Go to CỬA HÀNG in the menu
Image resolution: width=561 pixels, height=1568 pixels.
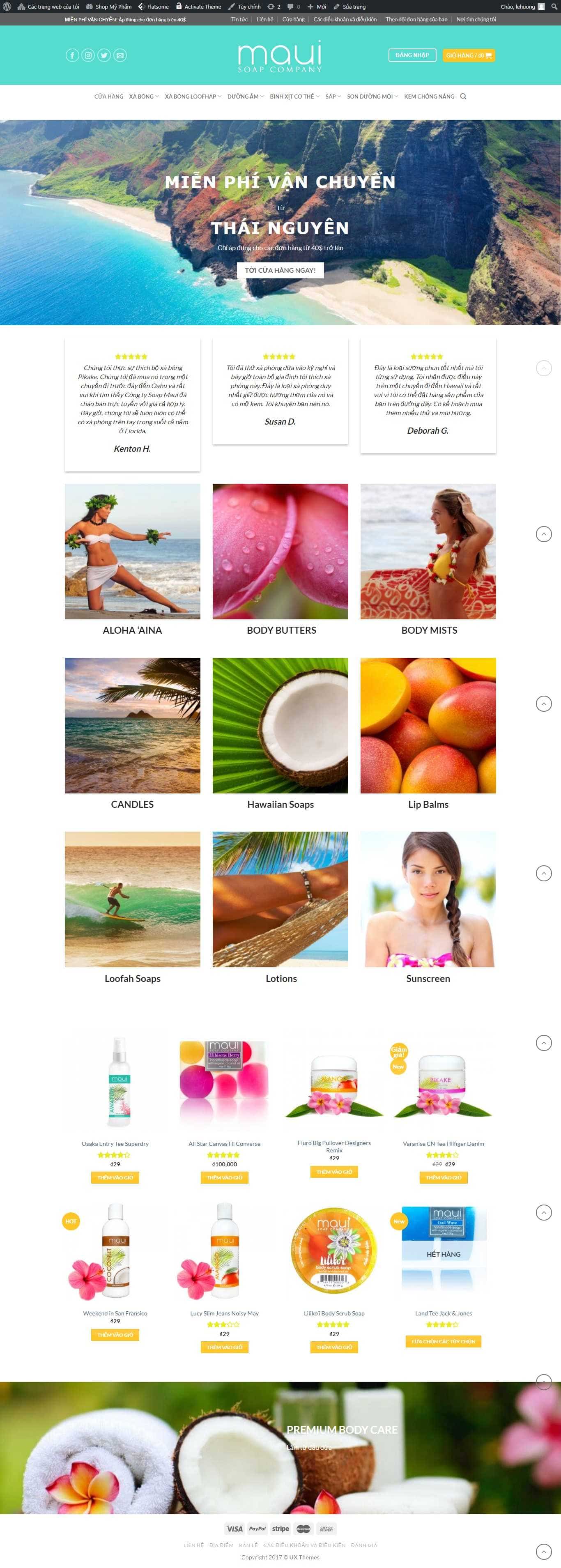click(108, 96)
